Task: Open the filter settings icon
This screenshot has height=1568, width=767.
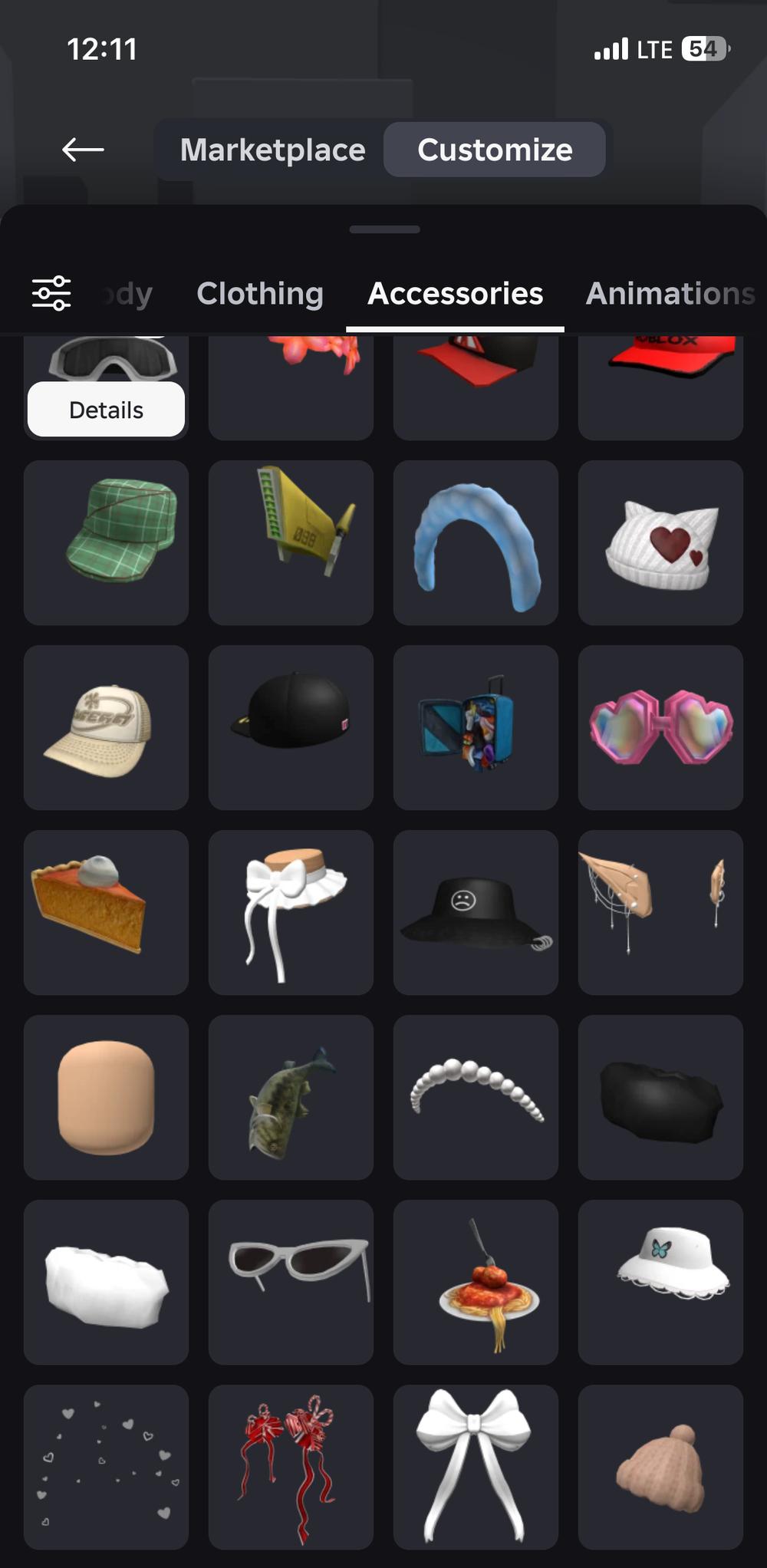Action: tap(51, 293)
